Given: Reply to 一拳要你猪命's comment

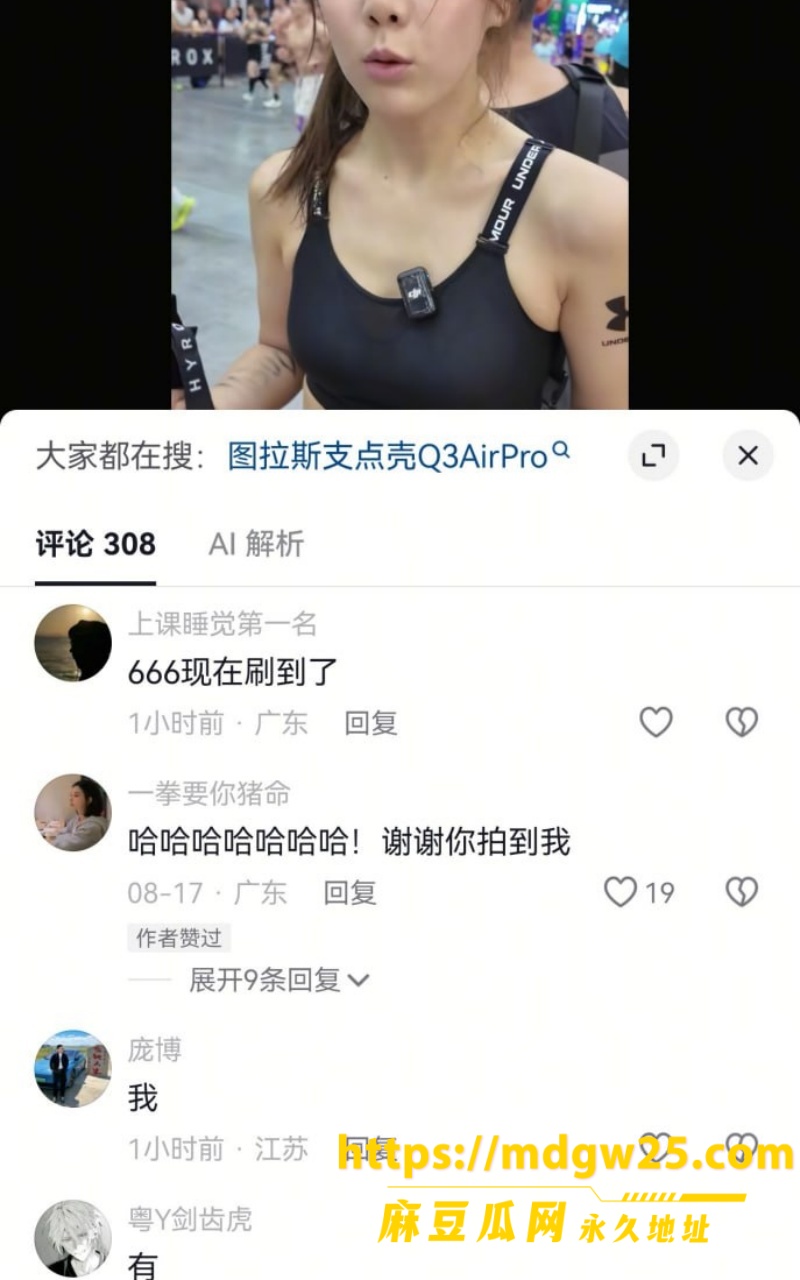Looking at the screenshot, I should click(x=350, y=893).
